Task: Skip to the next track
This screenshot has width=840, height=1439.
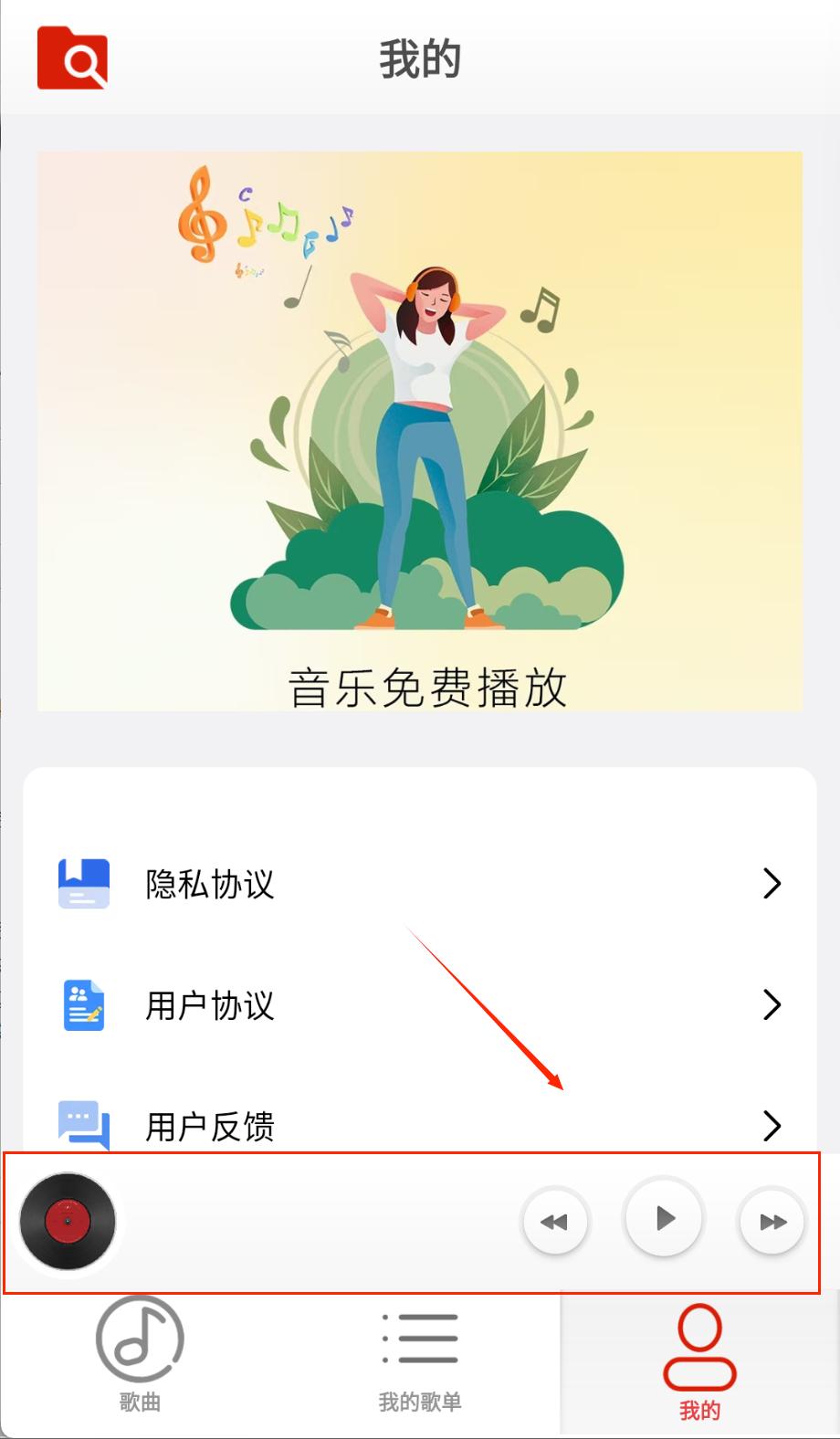Action: point(772,1222)
